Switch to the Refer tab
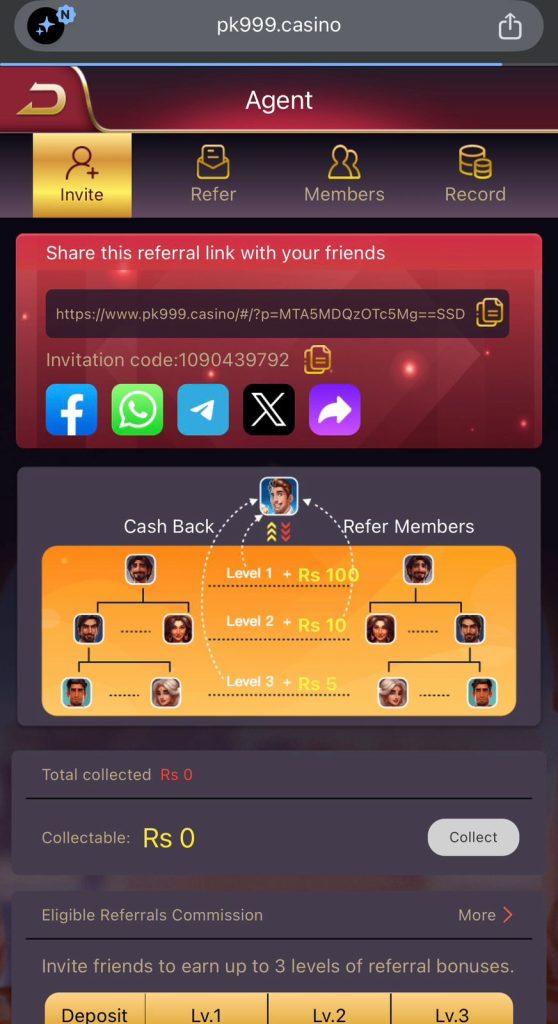 pos(213,175)
